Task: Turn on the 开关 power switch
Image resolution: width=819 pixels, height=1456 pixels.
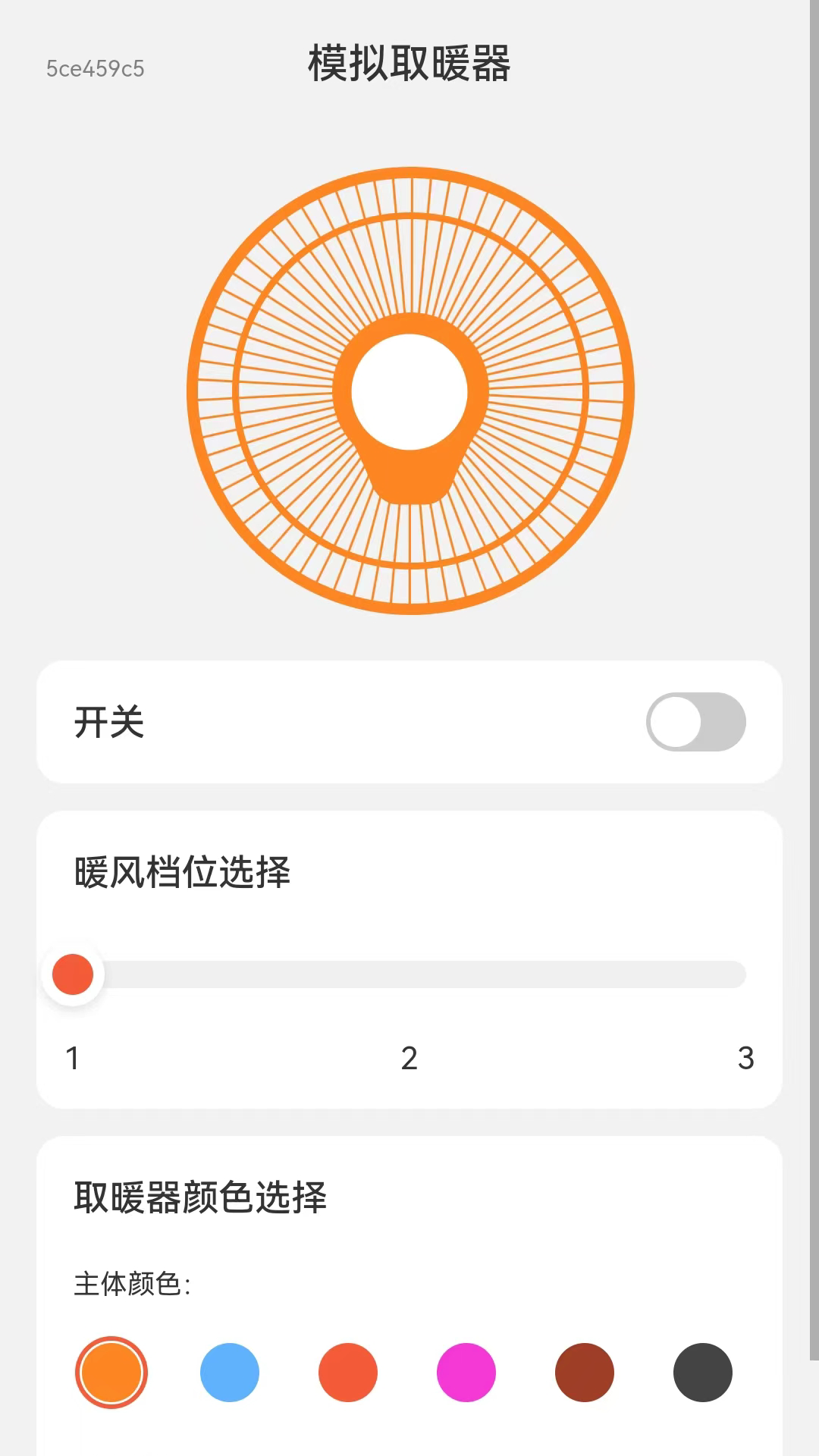Action: coord(695,722)
